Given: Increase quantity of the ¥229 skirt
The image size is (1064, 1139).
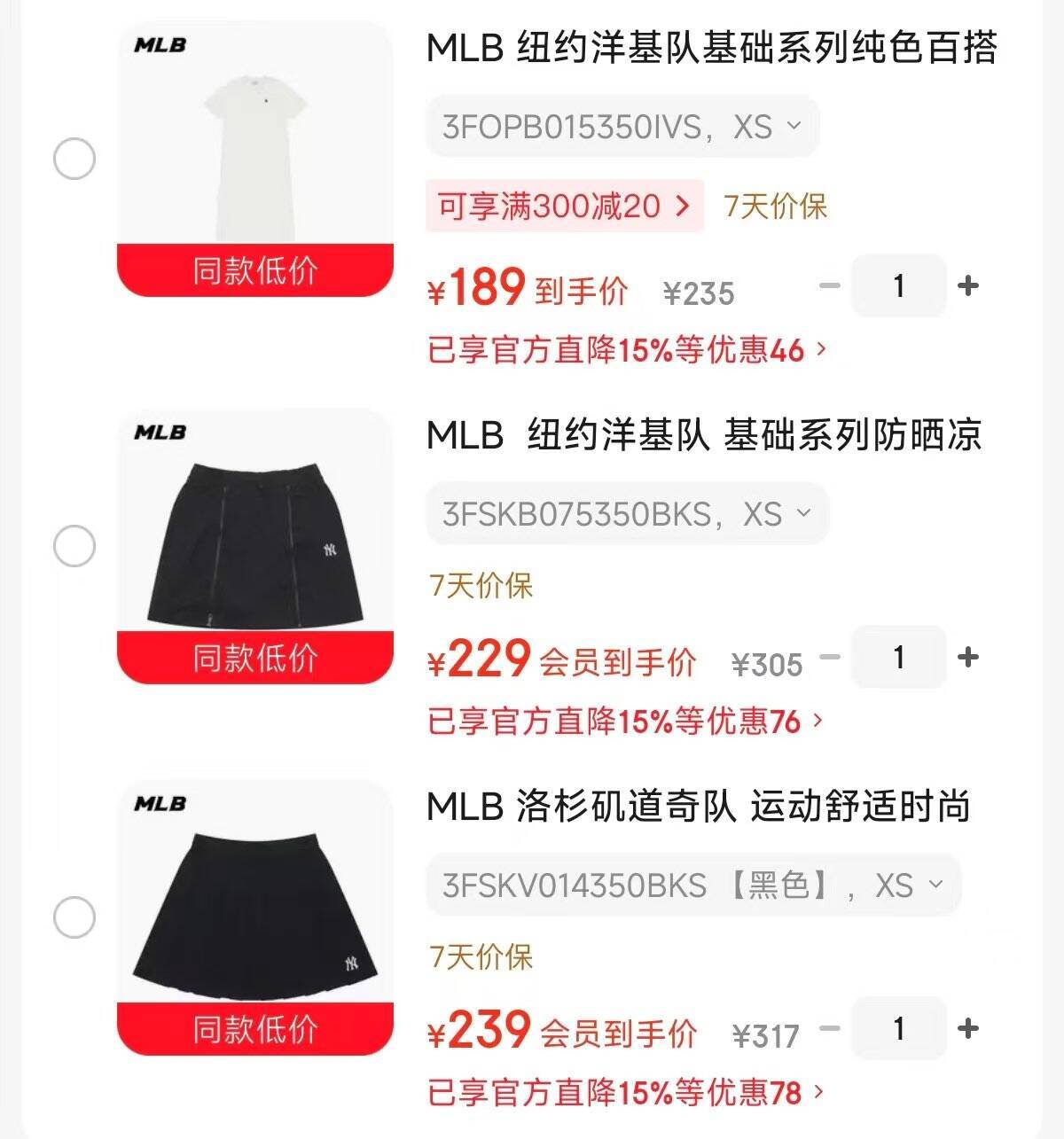Looking at the screenshot, I should click(968, 657).
